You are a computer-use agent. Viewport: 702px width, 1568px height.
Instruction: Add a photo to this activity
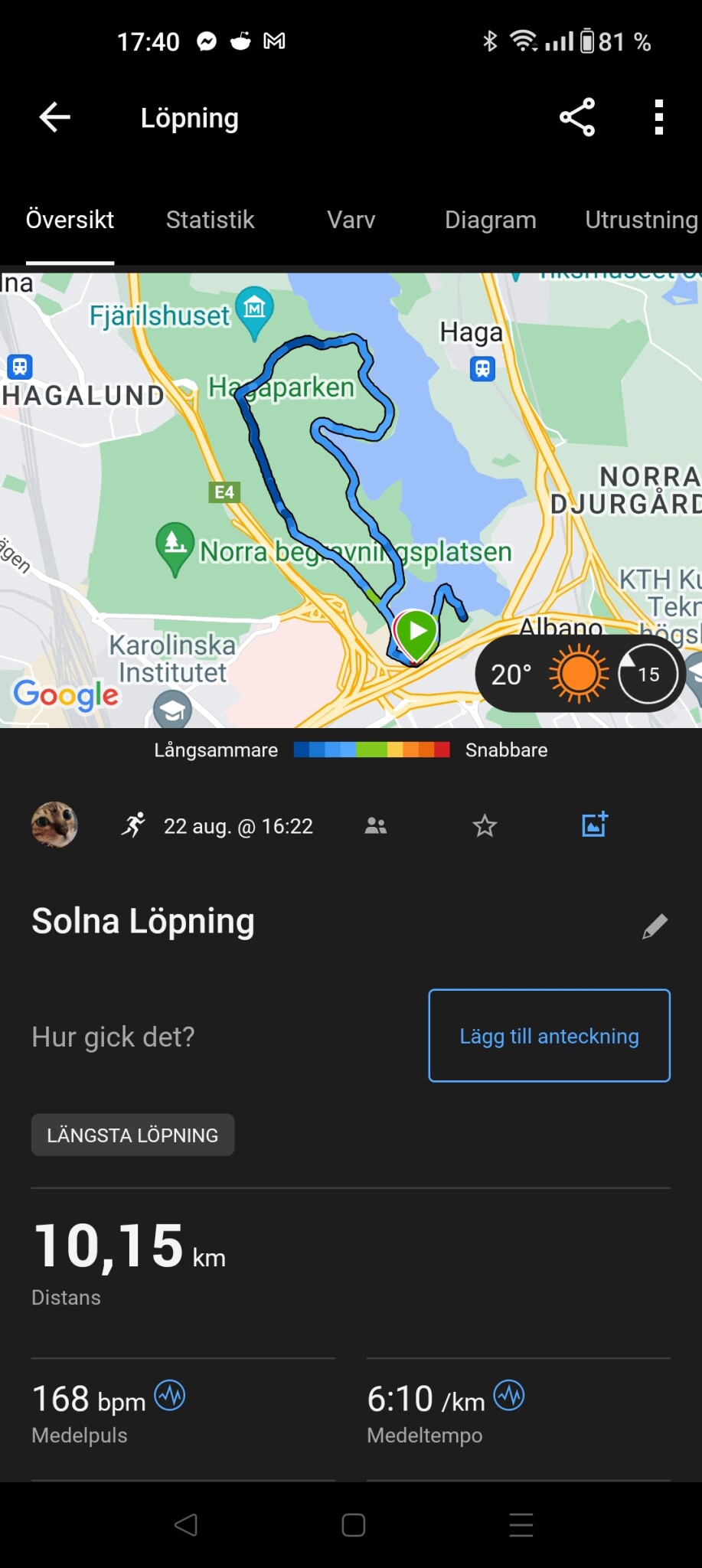tap(594, 825)
